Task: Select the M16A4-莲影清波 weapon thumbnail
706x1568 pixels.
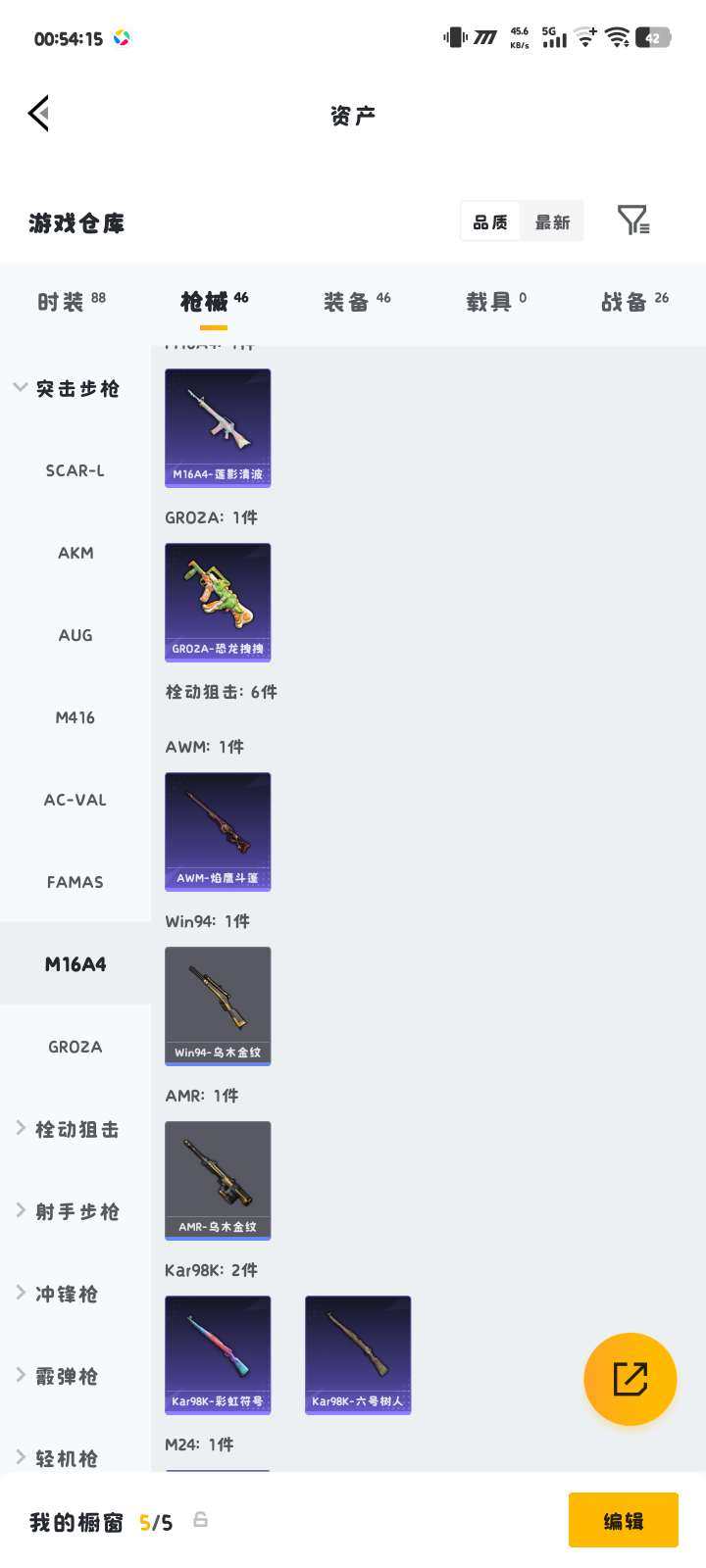Action: (218, 427)
